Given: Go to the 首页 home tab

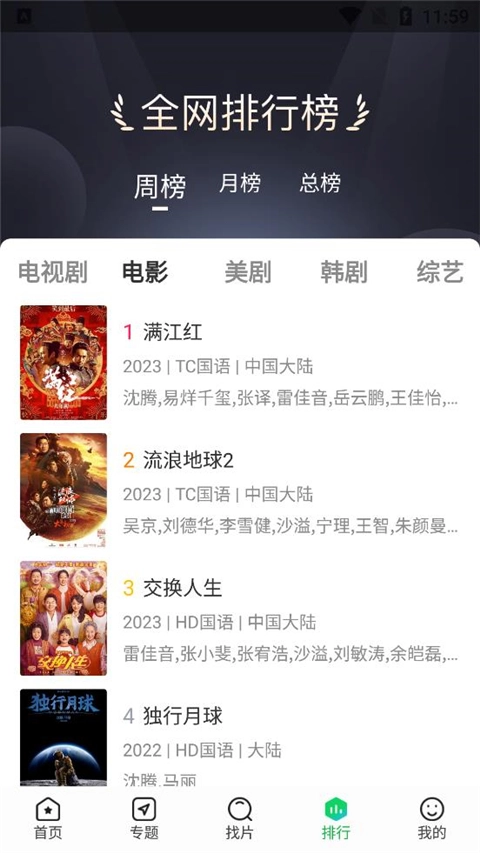Looking at the screenshot, I should pos(48,819).
